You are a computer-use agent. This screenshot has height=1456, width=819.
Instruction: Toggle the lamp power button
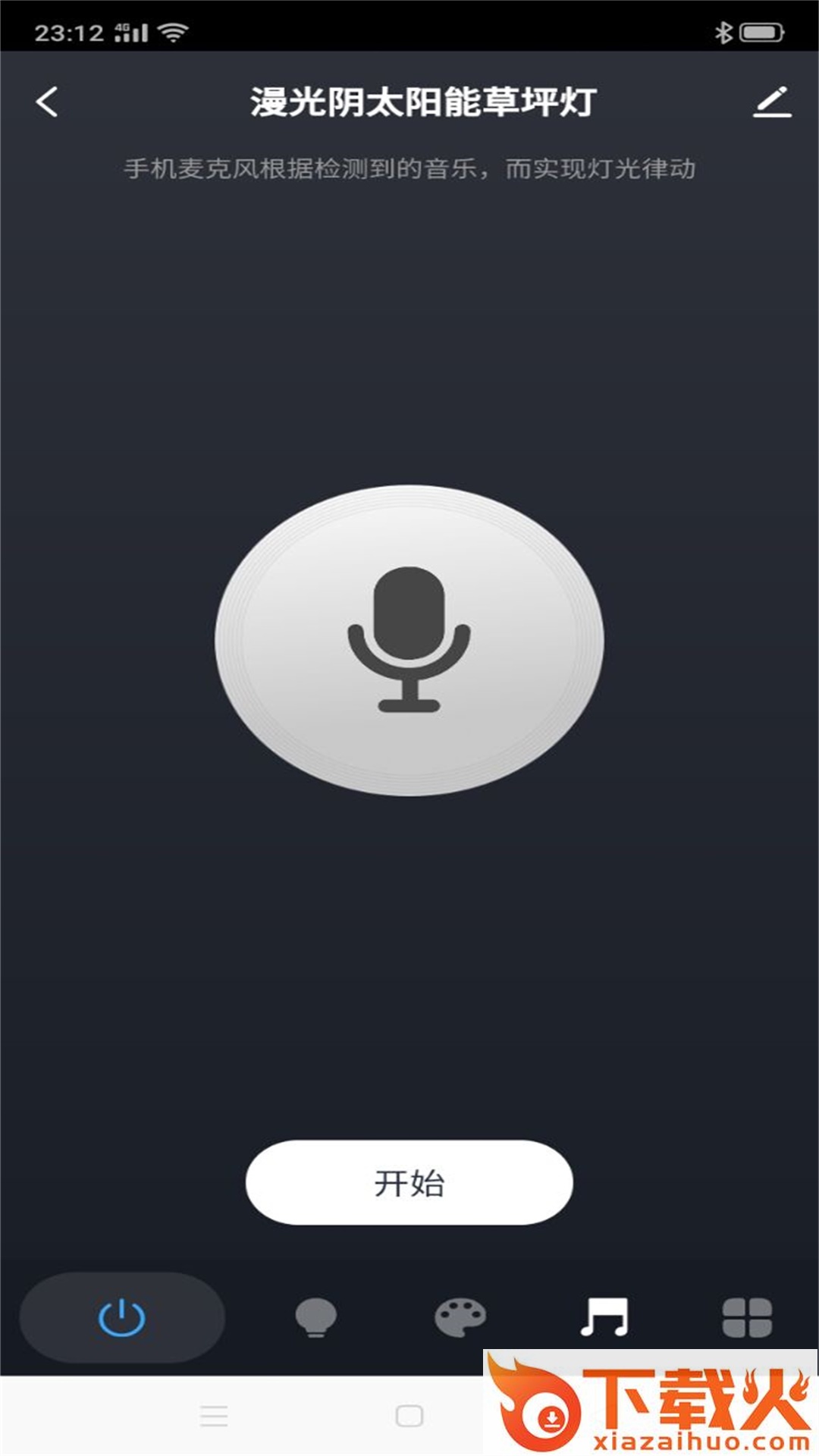point(122,1317)
